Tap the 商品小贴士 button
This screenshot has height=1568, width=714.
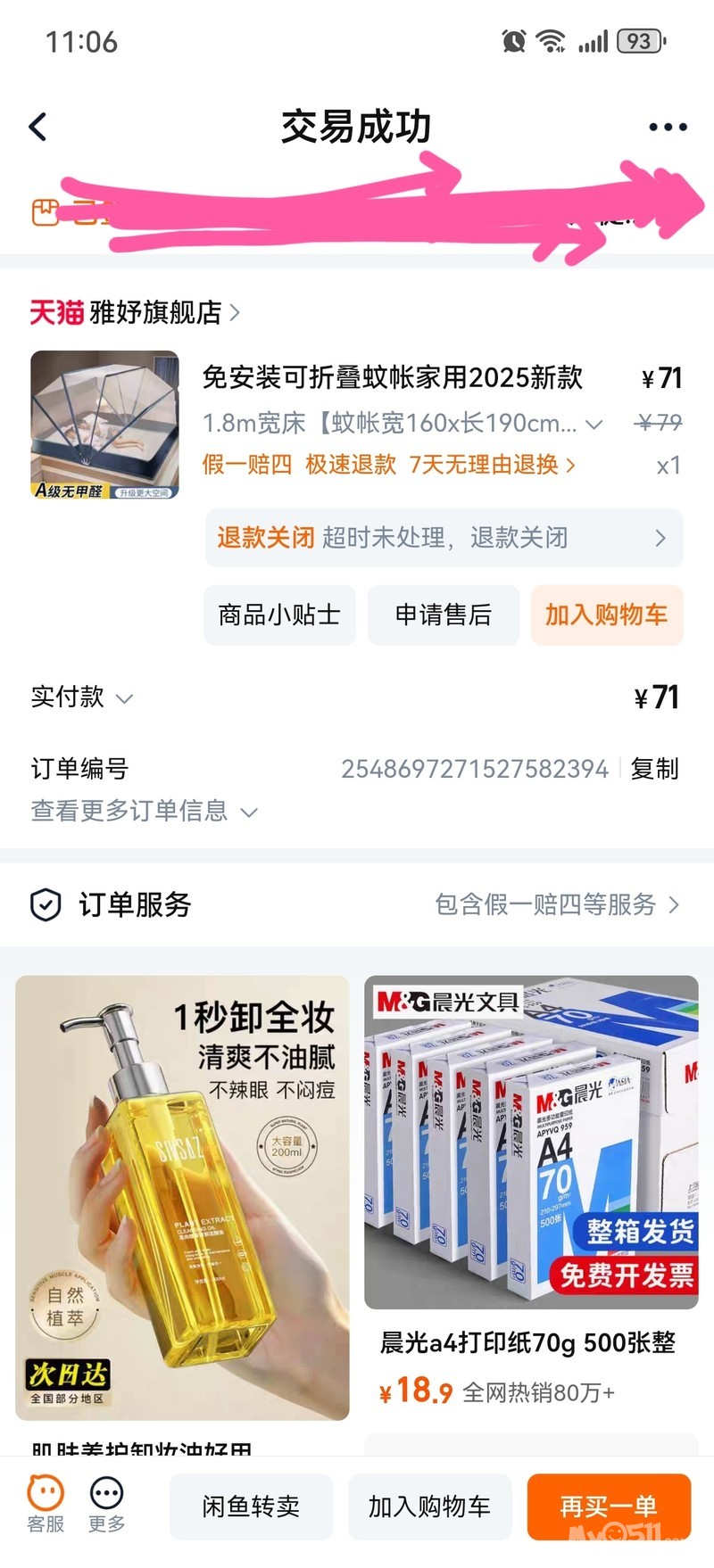[279, 615]
